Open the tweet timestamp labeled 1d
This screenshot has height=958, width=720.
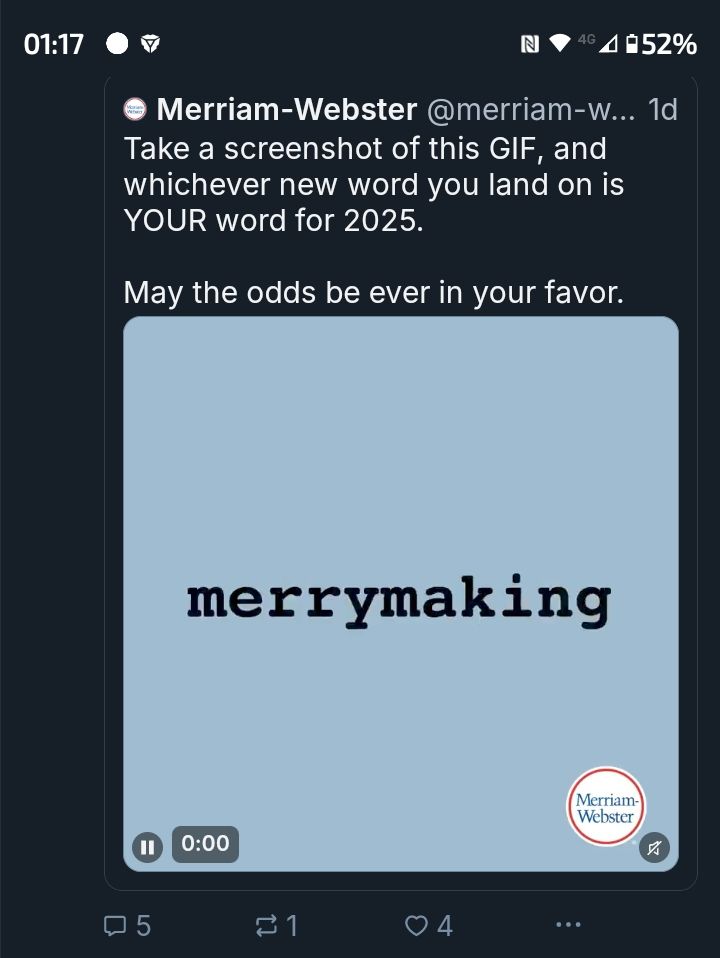(x=665, y=109)
